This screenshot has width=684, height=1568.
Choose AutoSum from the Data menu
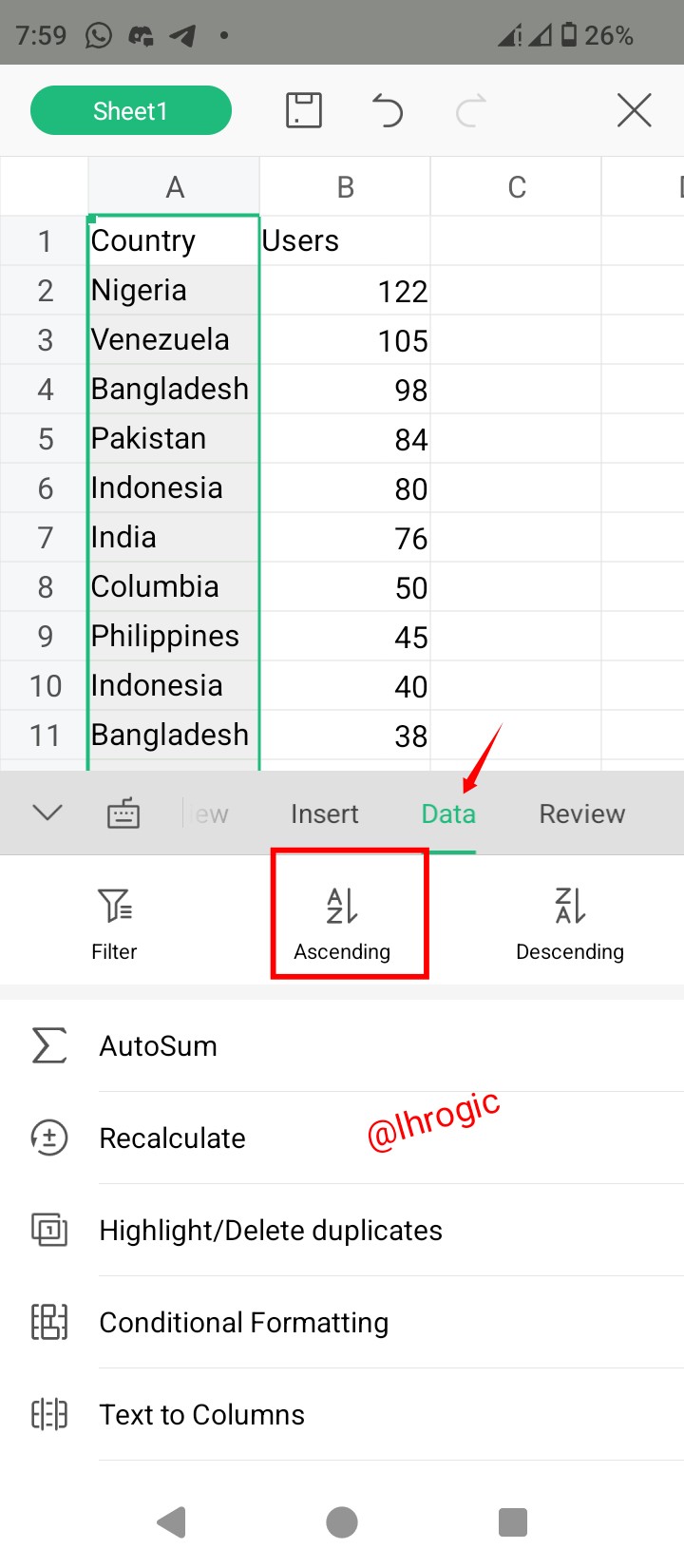coord(159,1045)
